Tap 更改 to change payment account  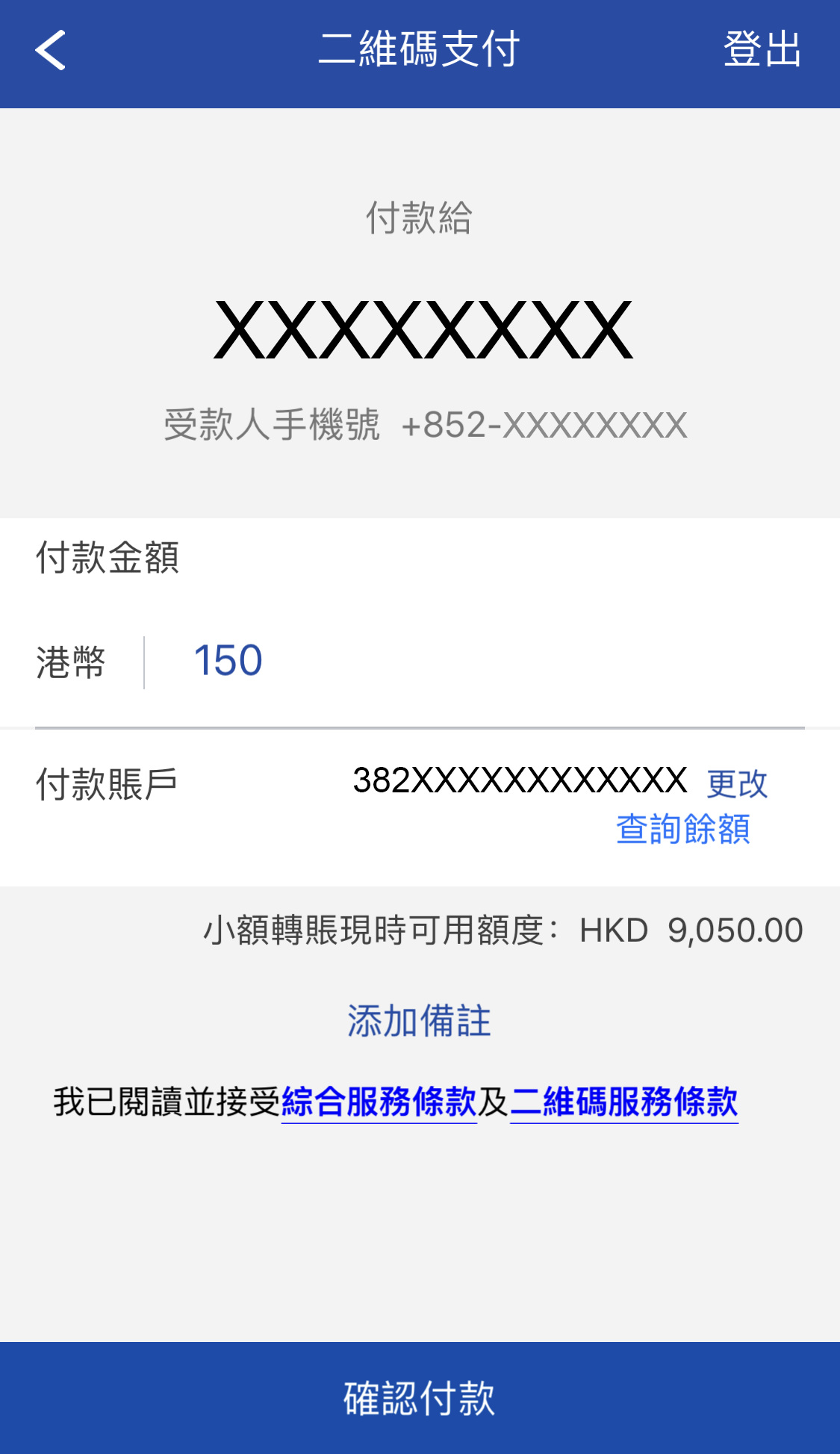[737, 783]
